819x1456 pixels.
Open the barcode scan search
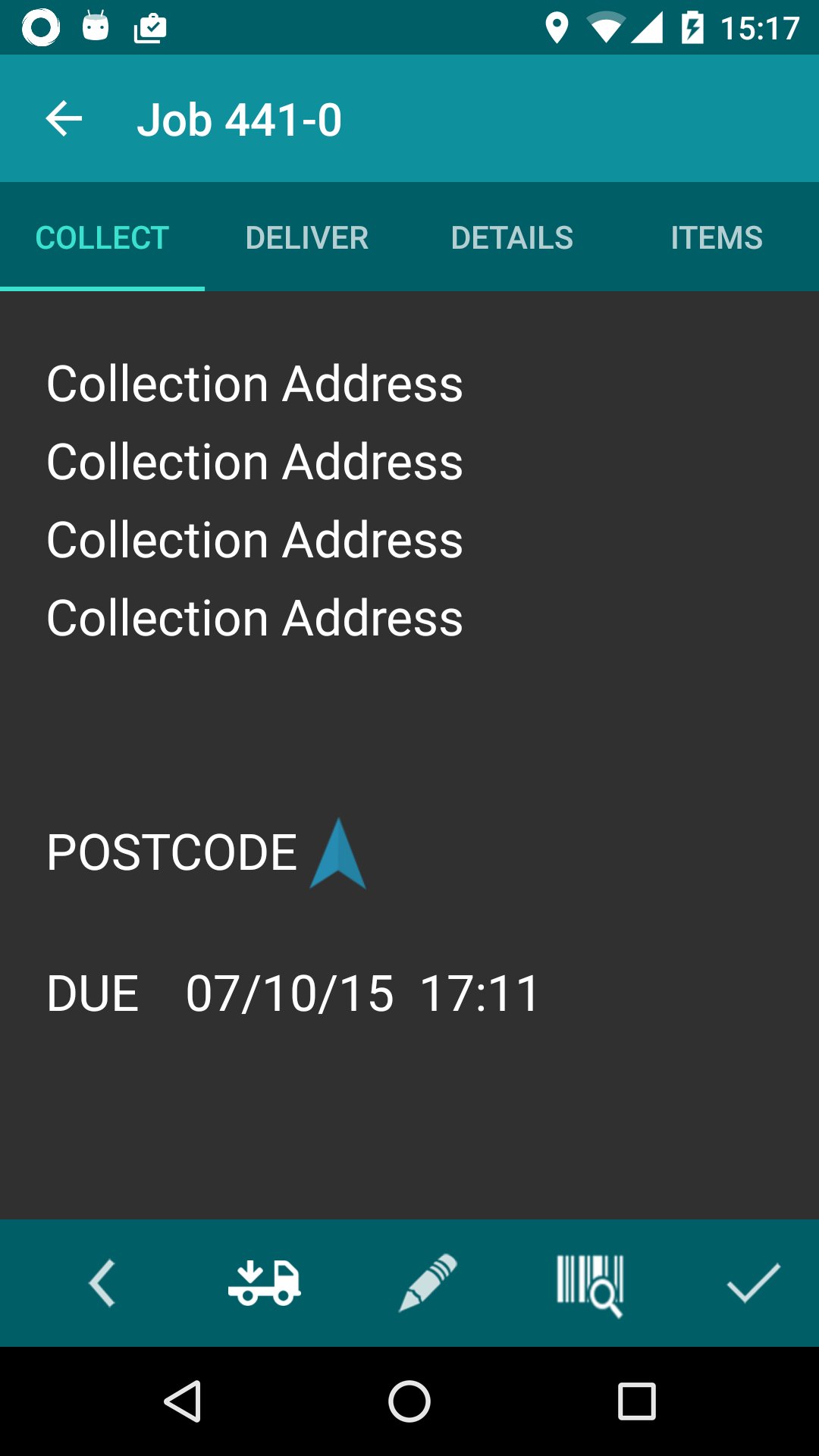pos(590,1285)
